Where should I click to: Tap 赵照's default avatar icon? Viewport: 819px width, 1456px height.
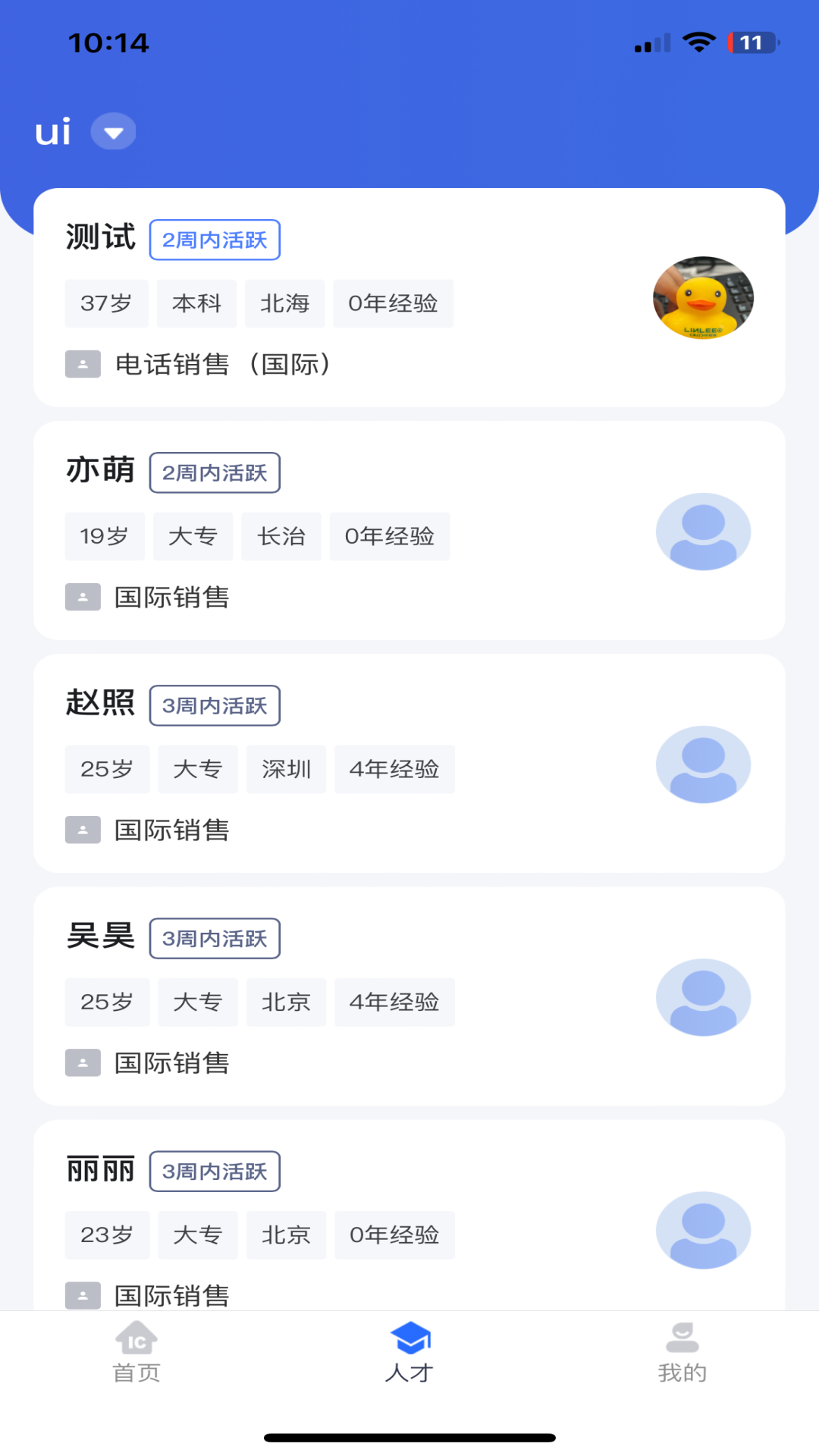click(x=704, y=764)
